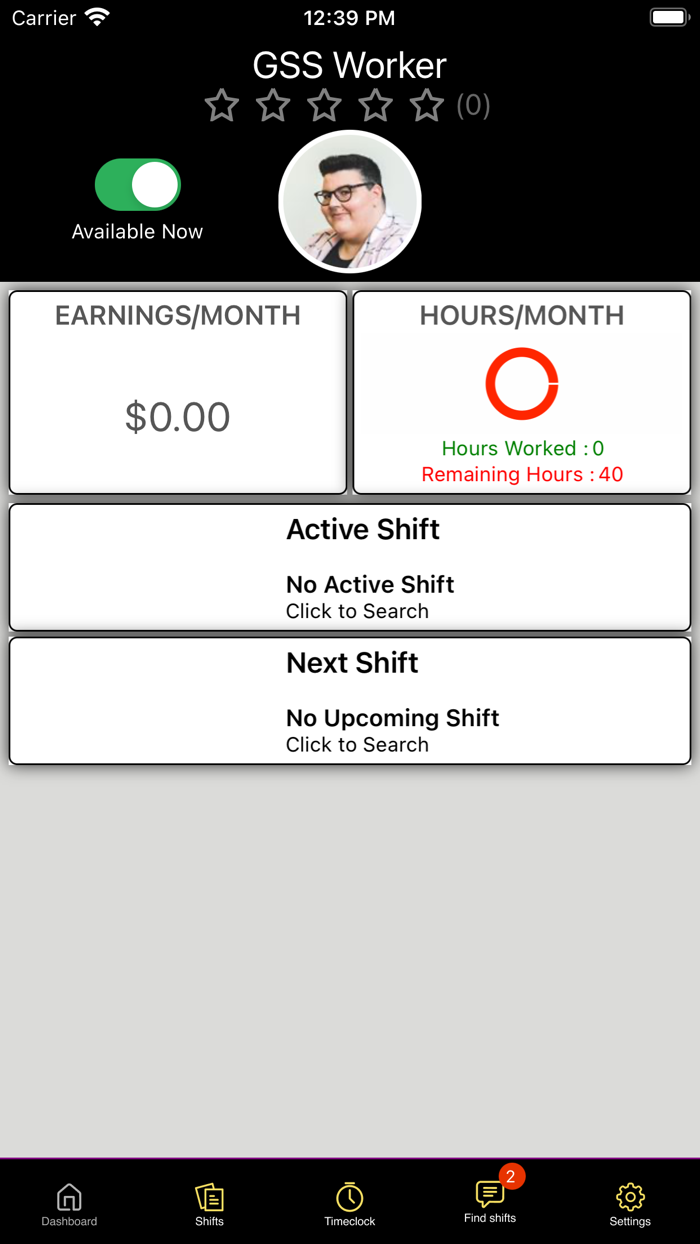700x1244 pixels.
Task: Open the worker profile photo
Action: 350,202
